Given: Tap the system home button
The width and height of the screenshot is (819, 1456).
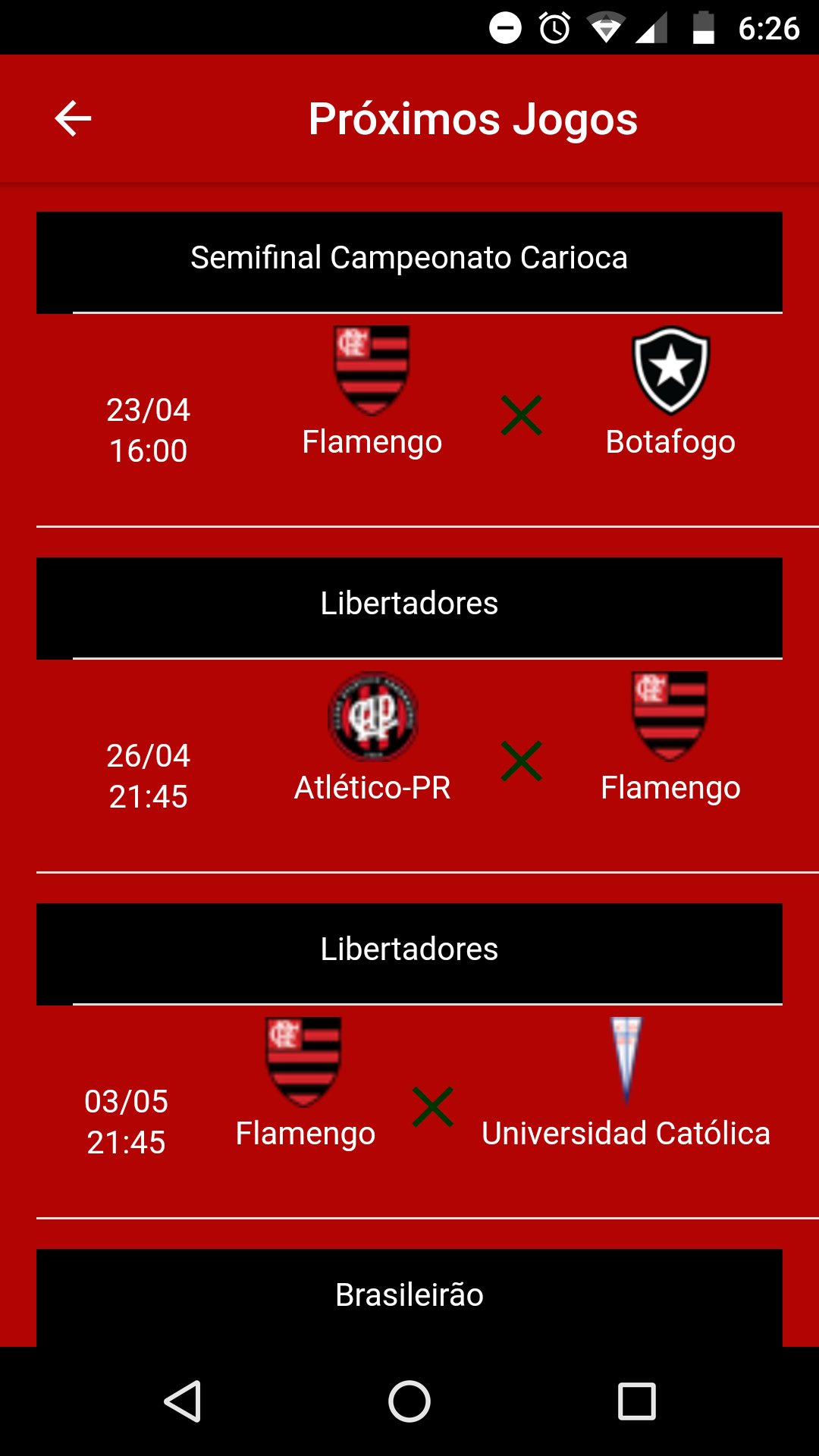Looking at the screenshot, I should tap(409, 1401).
